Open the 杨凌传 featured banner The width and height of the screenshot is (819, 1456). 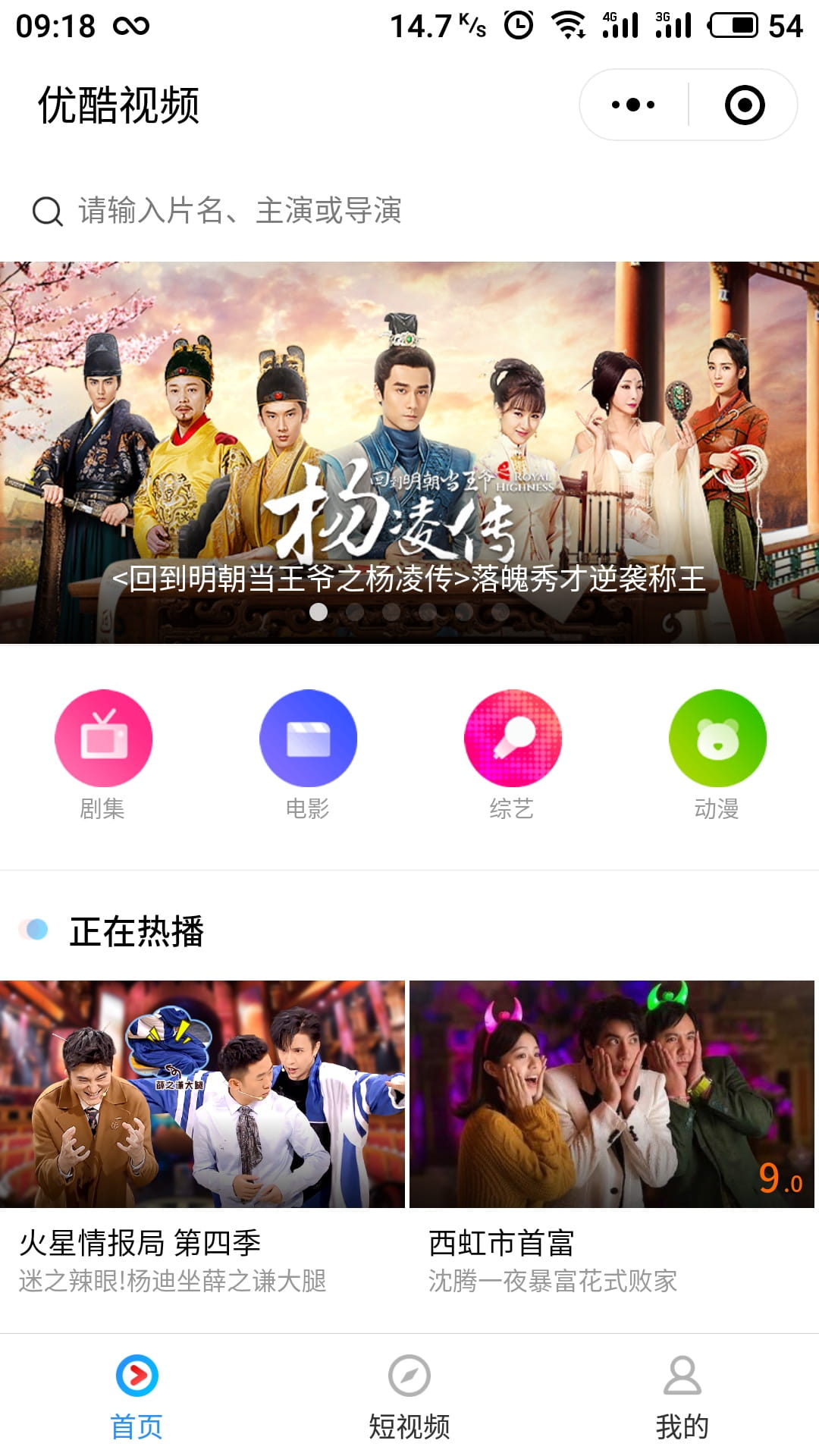click(409, 452)
